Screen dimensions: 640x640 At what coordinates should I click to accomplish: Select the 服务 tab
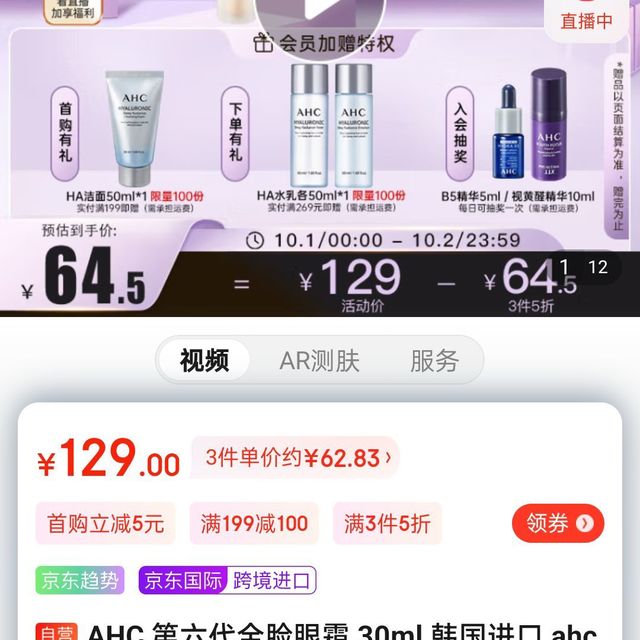tap(434, 360)
